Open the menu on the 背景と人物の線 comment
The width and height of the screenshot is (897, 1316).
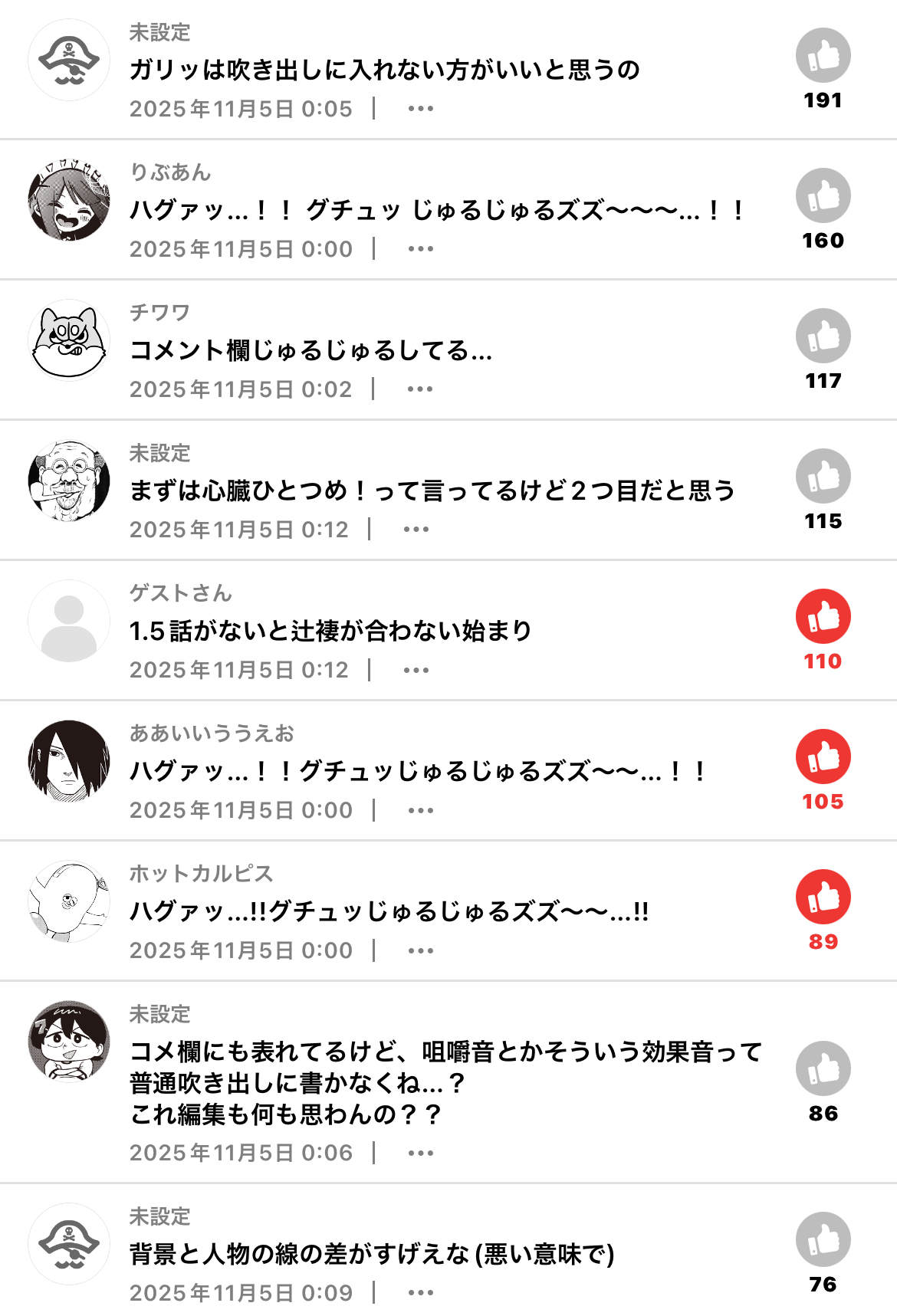(x=421, y=1294)
